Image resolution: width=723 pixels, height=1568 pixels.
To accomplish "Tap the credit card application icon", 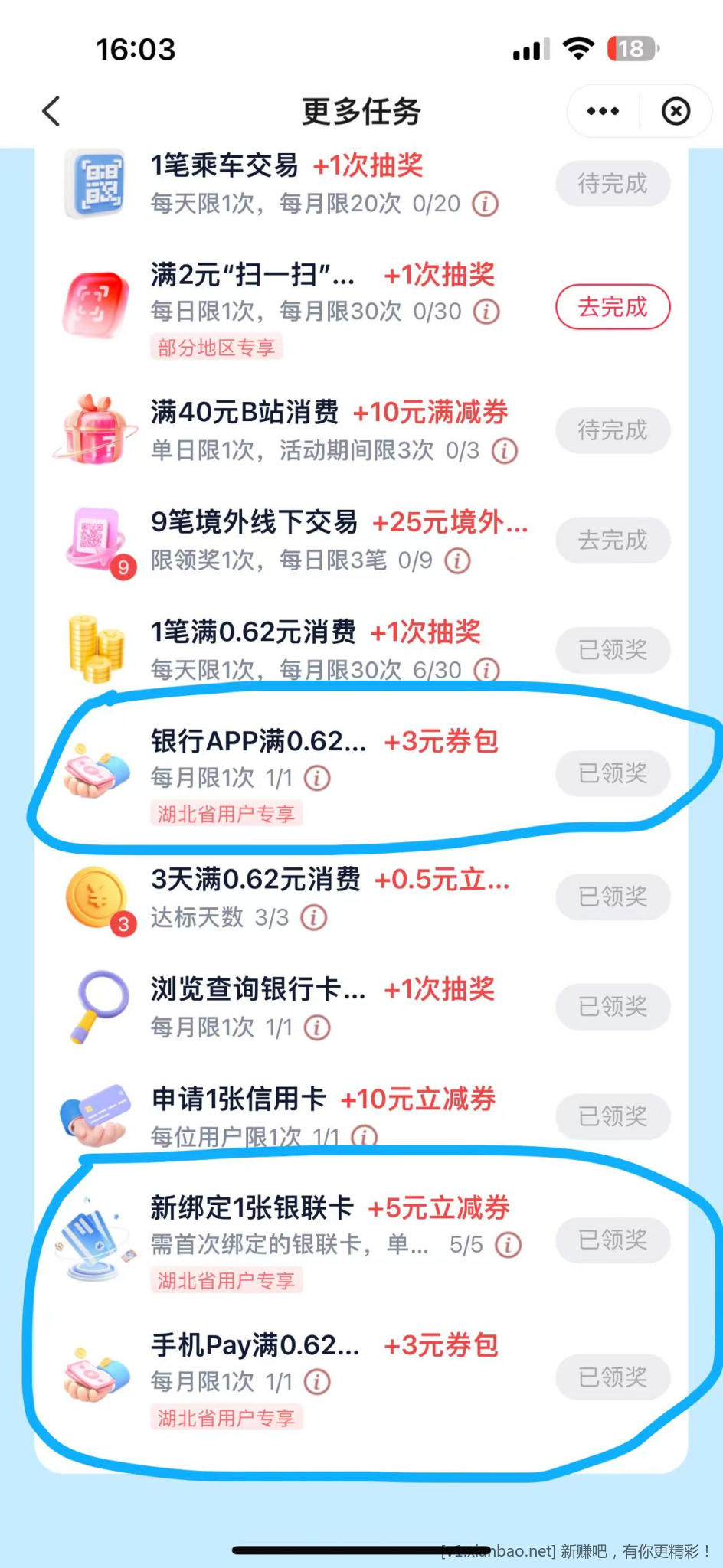I will pyautogui.click(x=94, y=1115).
